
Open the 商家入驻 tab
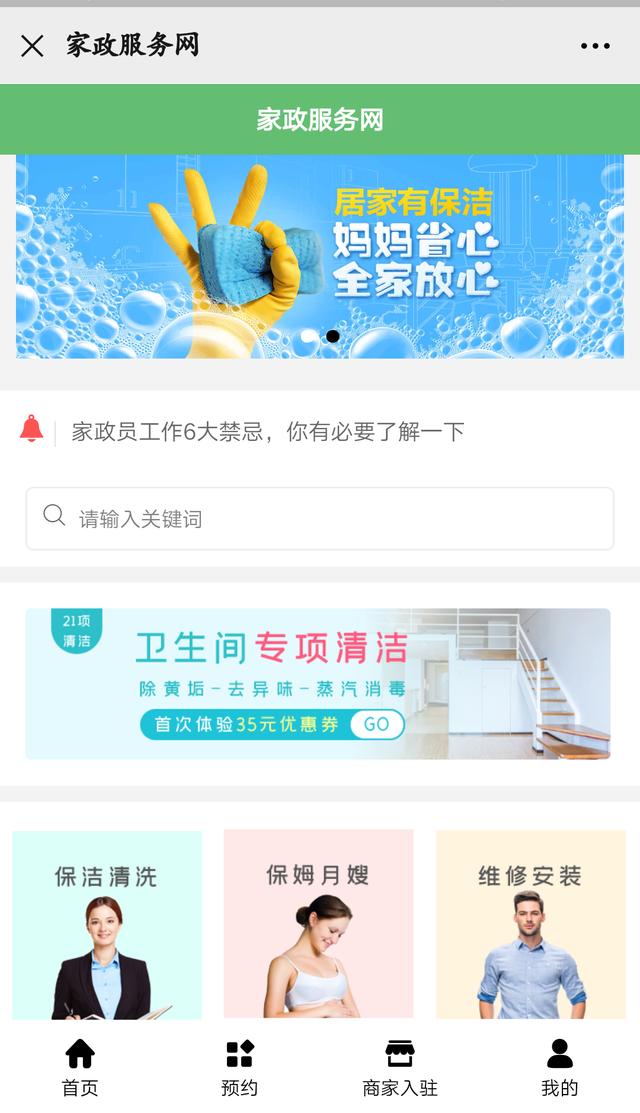(x=400, y=1067)
